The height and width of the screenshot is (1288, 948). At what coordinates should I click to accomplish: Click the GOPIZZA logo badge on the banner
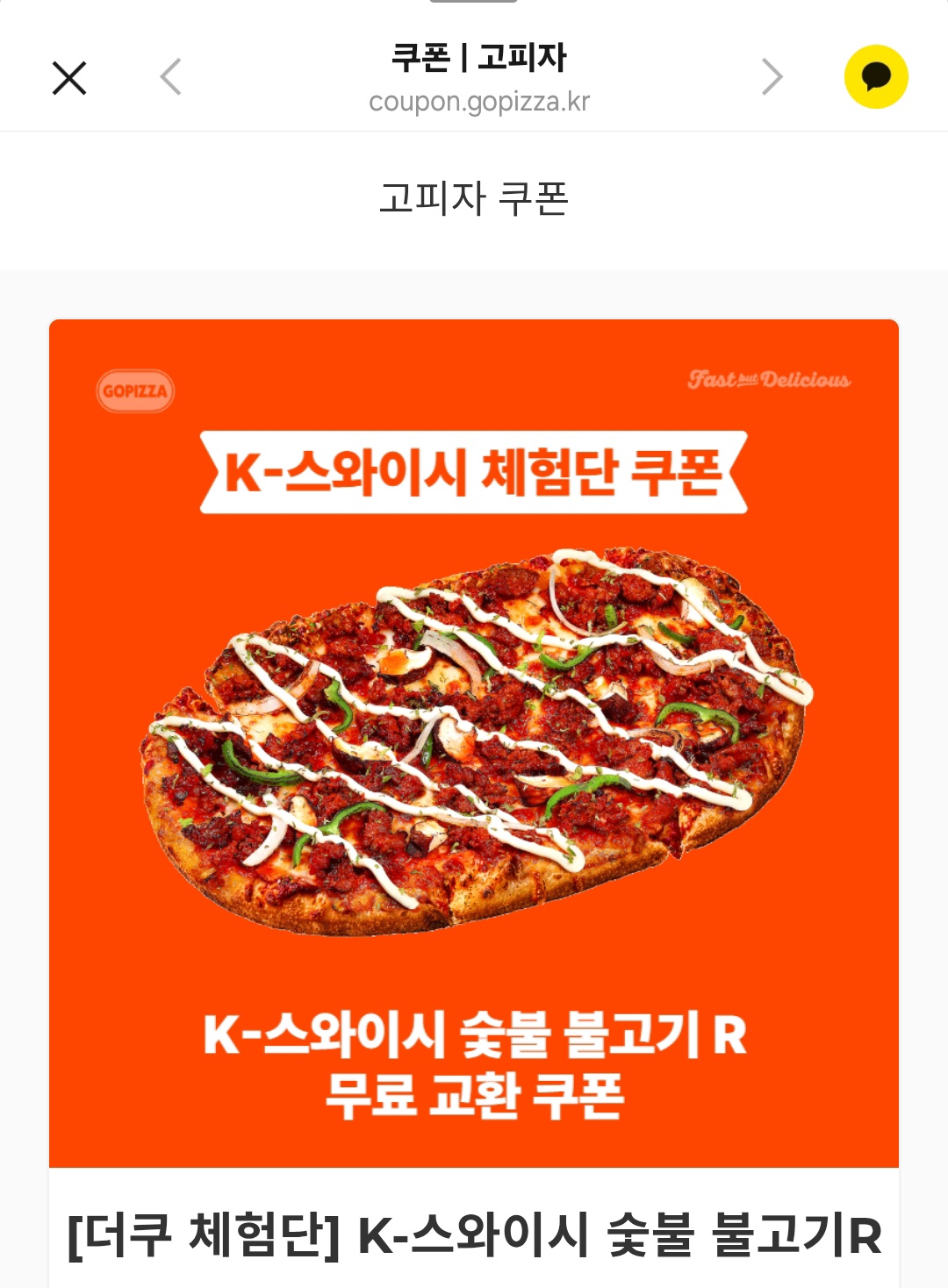coord(133,390)
